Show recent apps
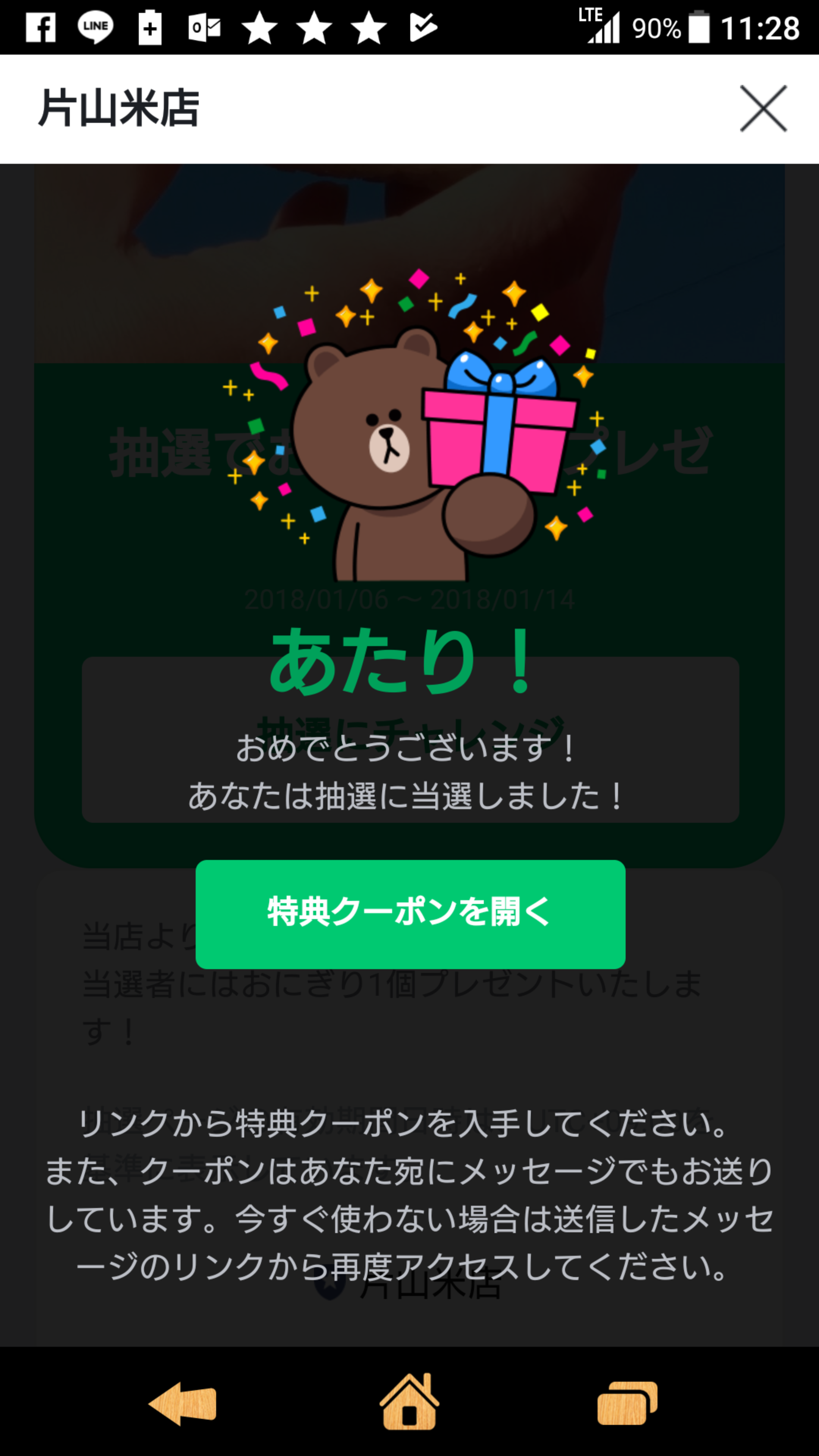Viewport: 819px width, 1456px height. click(x=628, y=1403)
